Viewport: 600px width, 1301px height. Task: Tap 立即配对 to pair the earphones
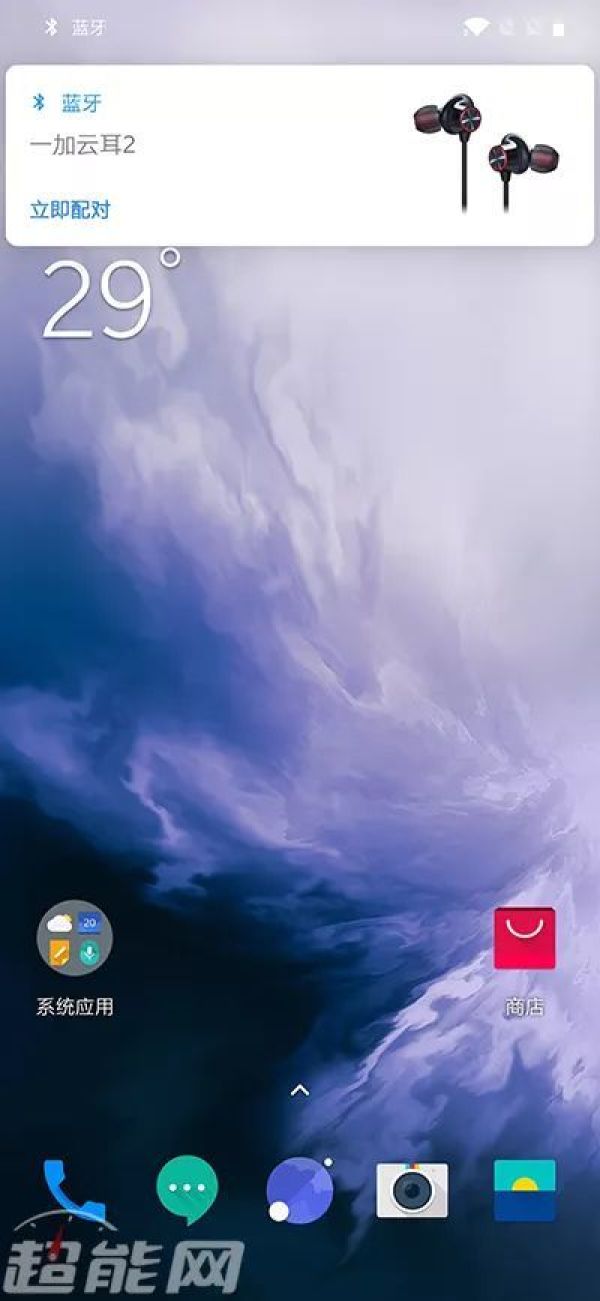pyautogui.click(x=70, y=210)
